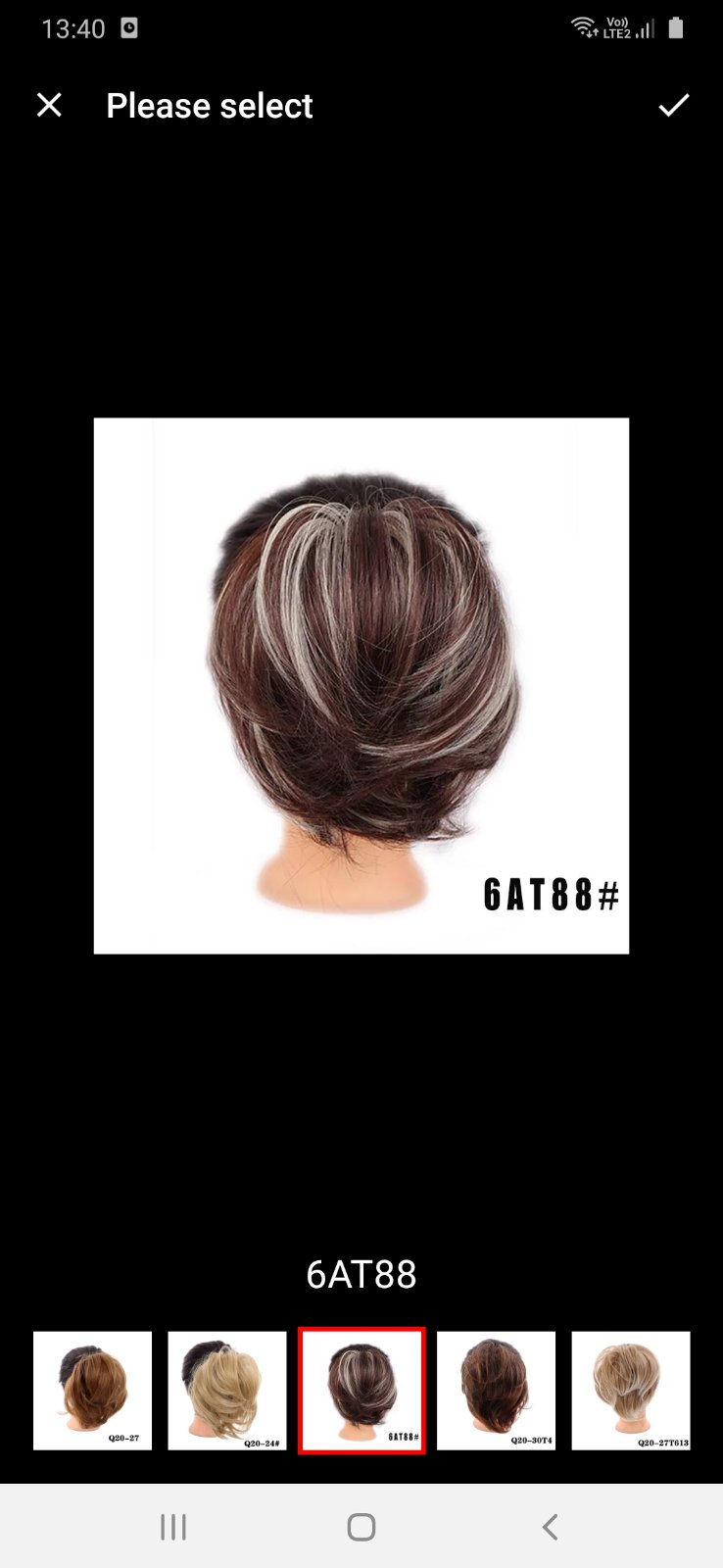This screenshot has width=723, height=1568.
Task: Confirm selection with the checkmark
Action: point(673,105)
